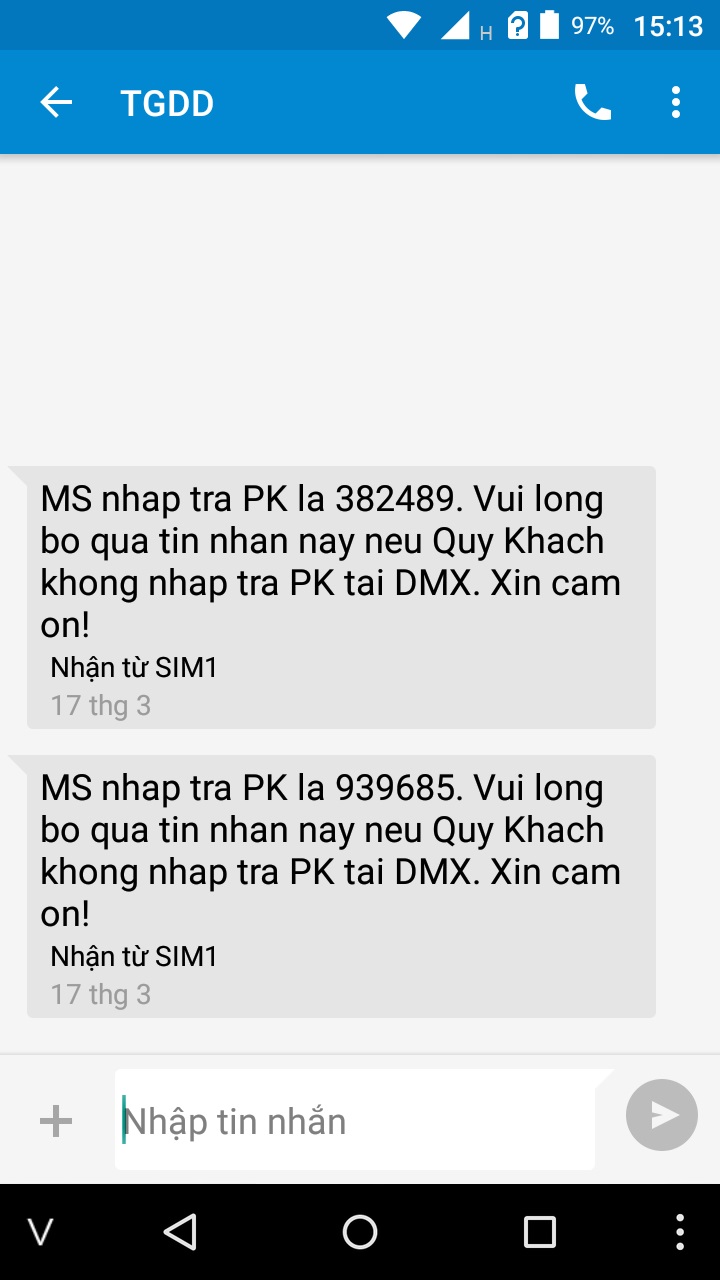Screen dimensions: 720x1280
Task: Tap the recent apps square button
Action: click(538, 1232)
